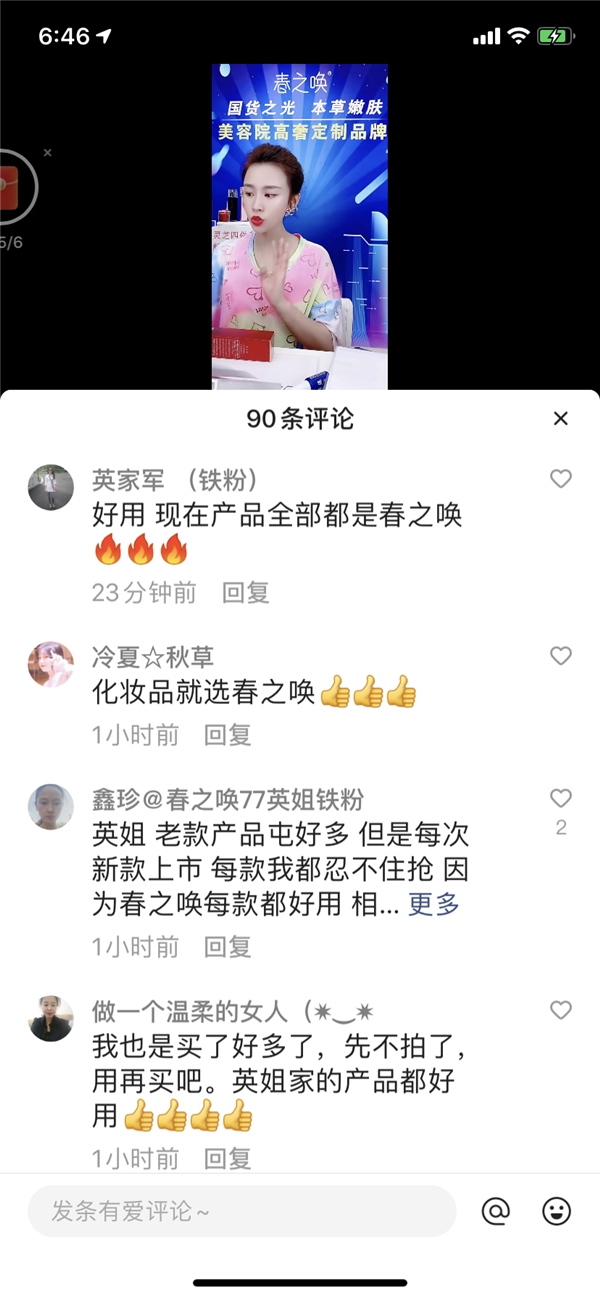
Task: Open the red packet widget
Action: [x=12, y=186]
